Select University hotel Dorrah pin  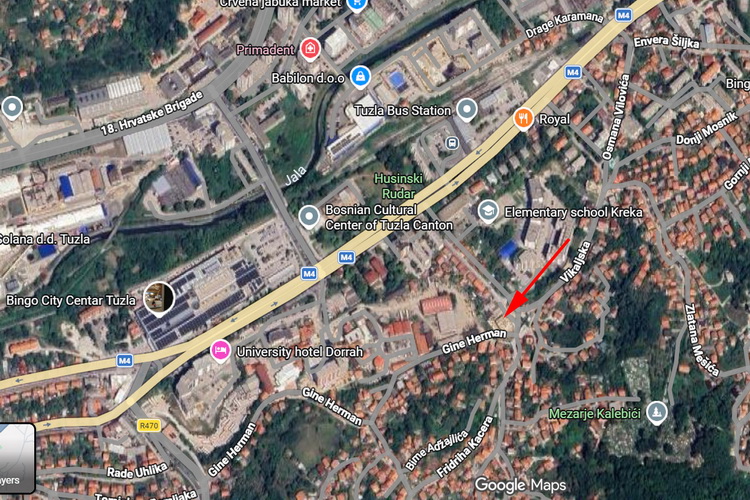tap(219, 351)
